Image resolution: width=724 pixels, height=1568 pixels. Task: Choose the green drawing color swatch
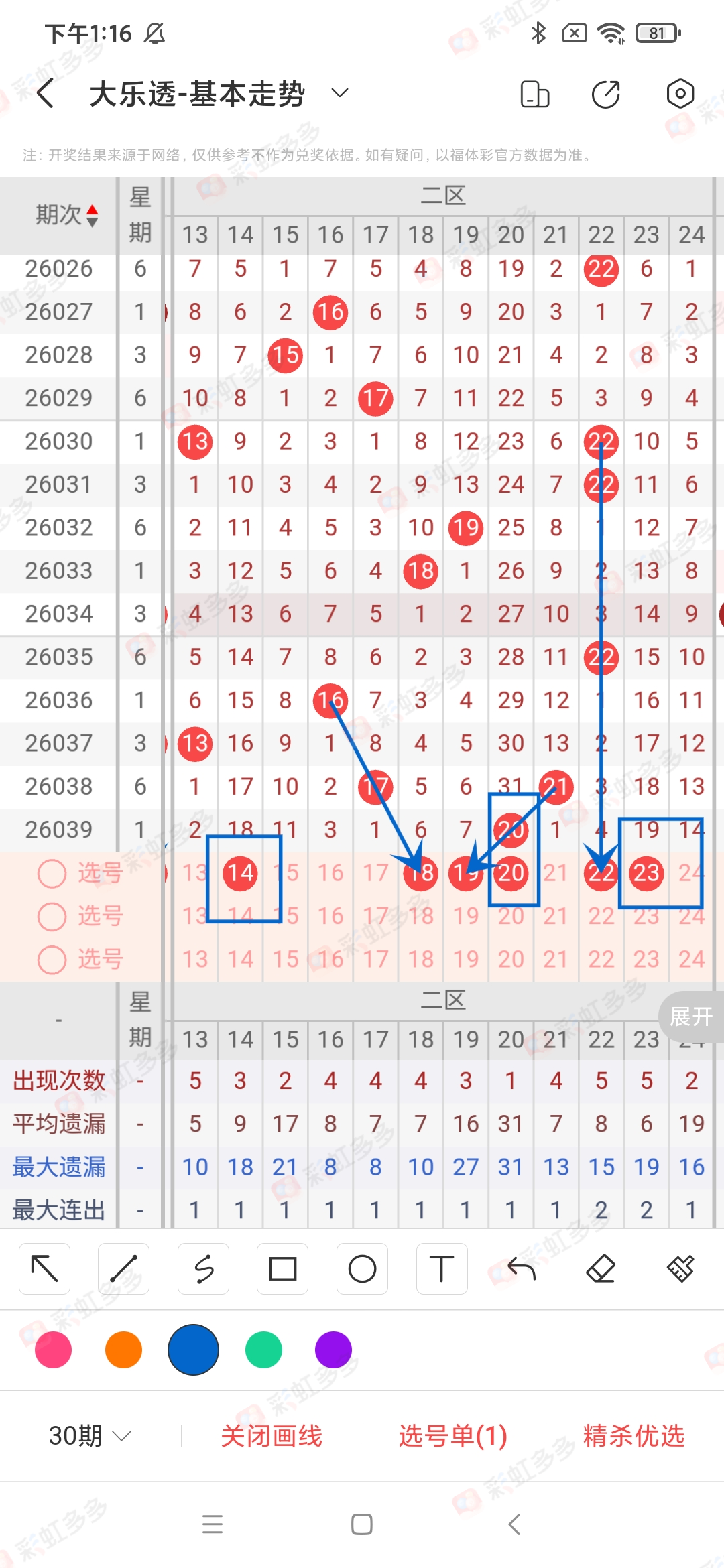263,1351
